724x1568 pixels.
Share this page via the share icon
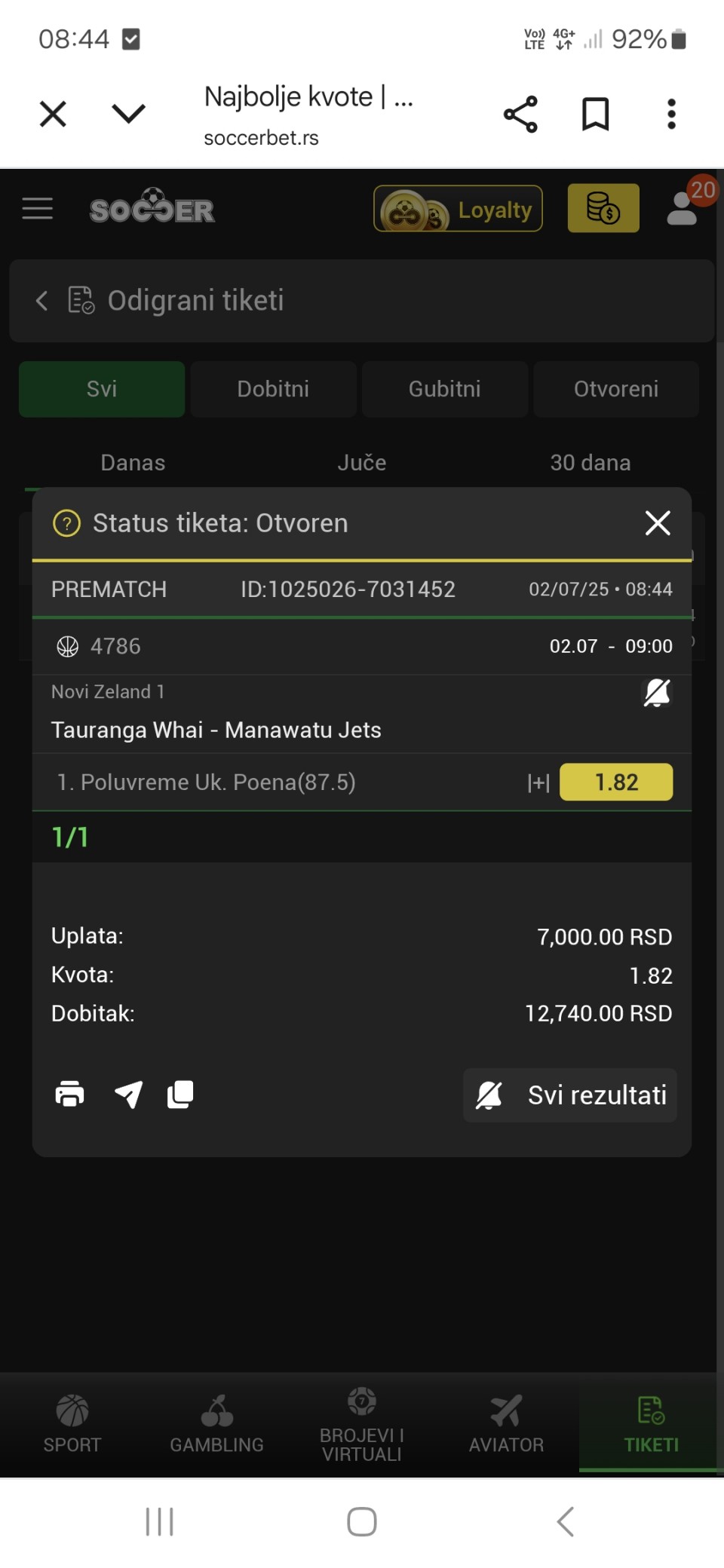[520, 115]
